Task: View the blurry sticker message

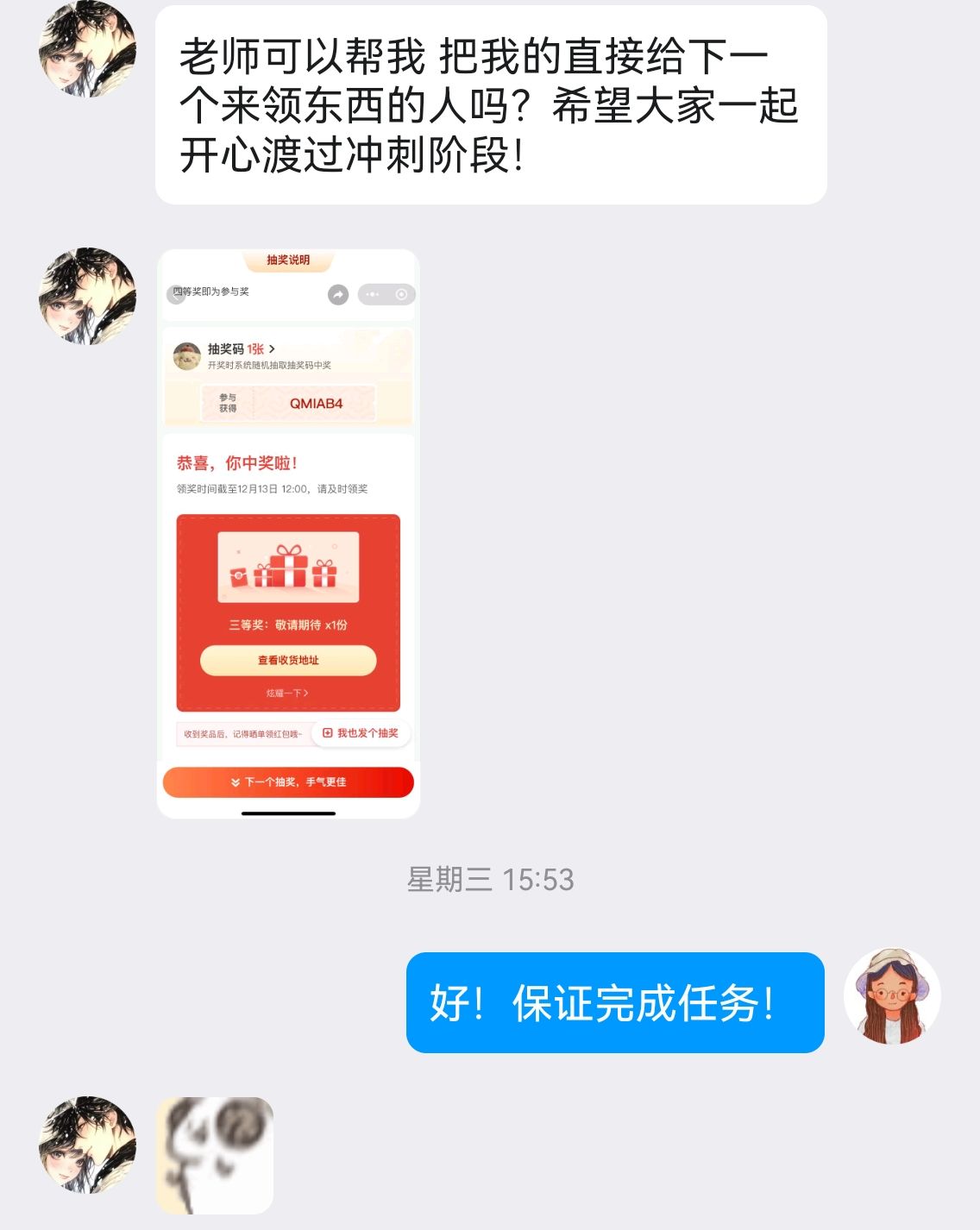Action: [215, 1155]
